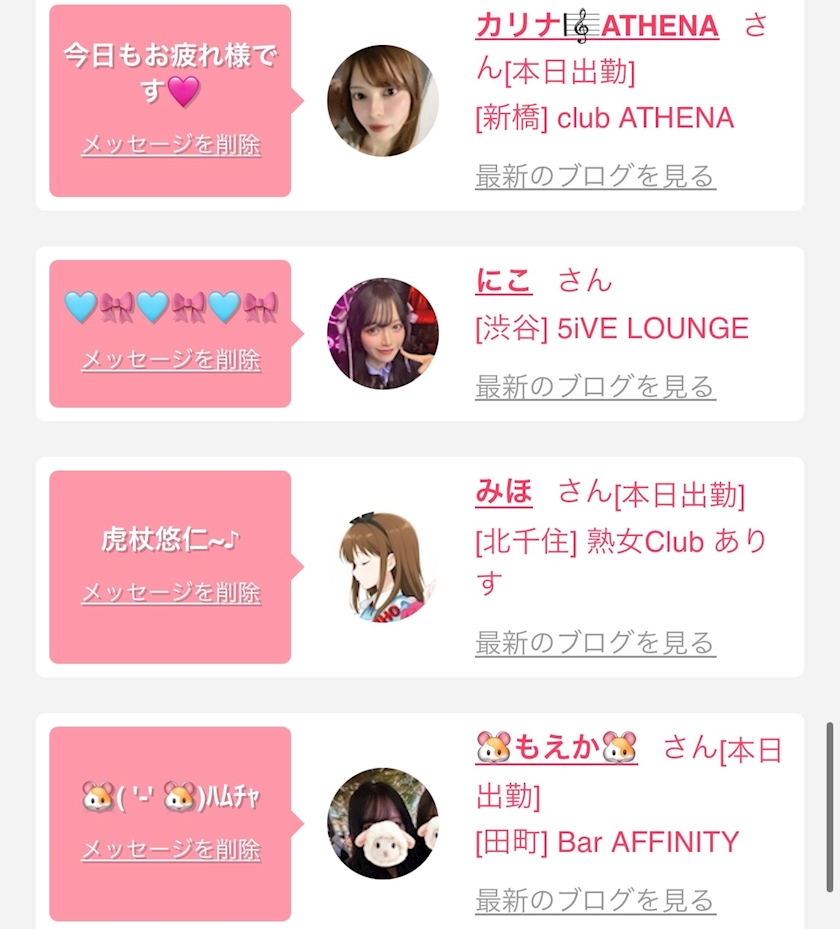The height and width of the screenshot is (929, 840).
Task: Delete the ハムチャ message
Action: pos(171,850)
